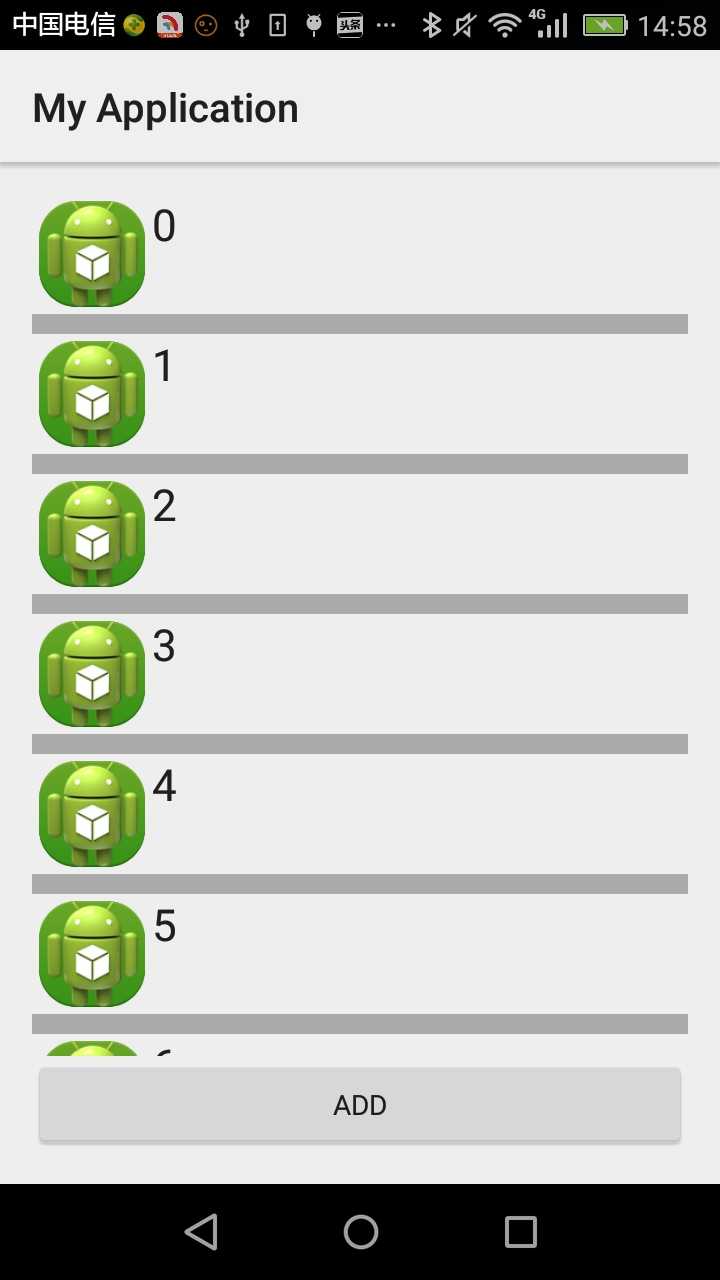Open list item 0

(360, 253)
